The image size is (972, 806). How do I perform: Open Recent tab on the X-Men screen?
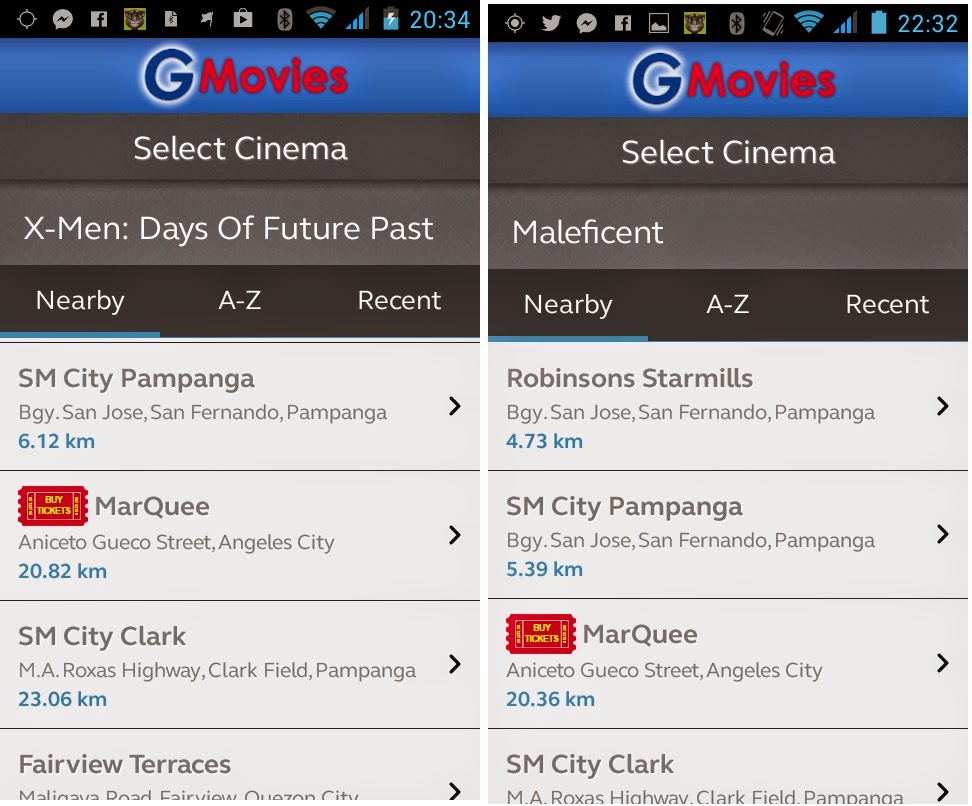tap(400, 301)
